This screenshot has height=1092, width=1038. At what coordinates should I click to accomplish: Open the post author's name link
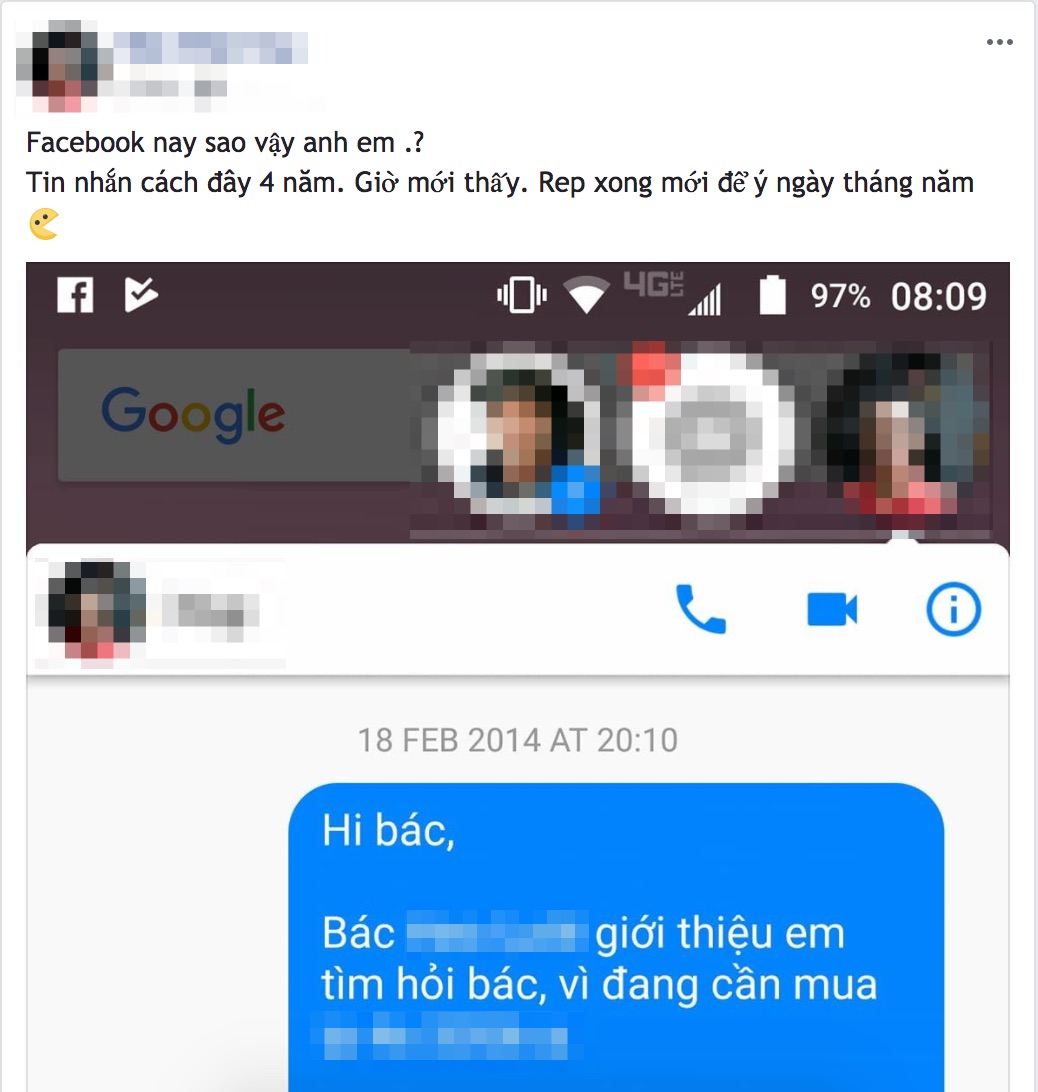(x=209, y=47)
